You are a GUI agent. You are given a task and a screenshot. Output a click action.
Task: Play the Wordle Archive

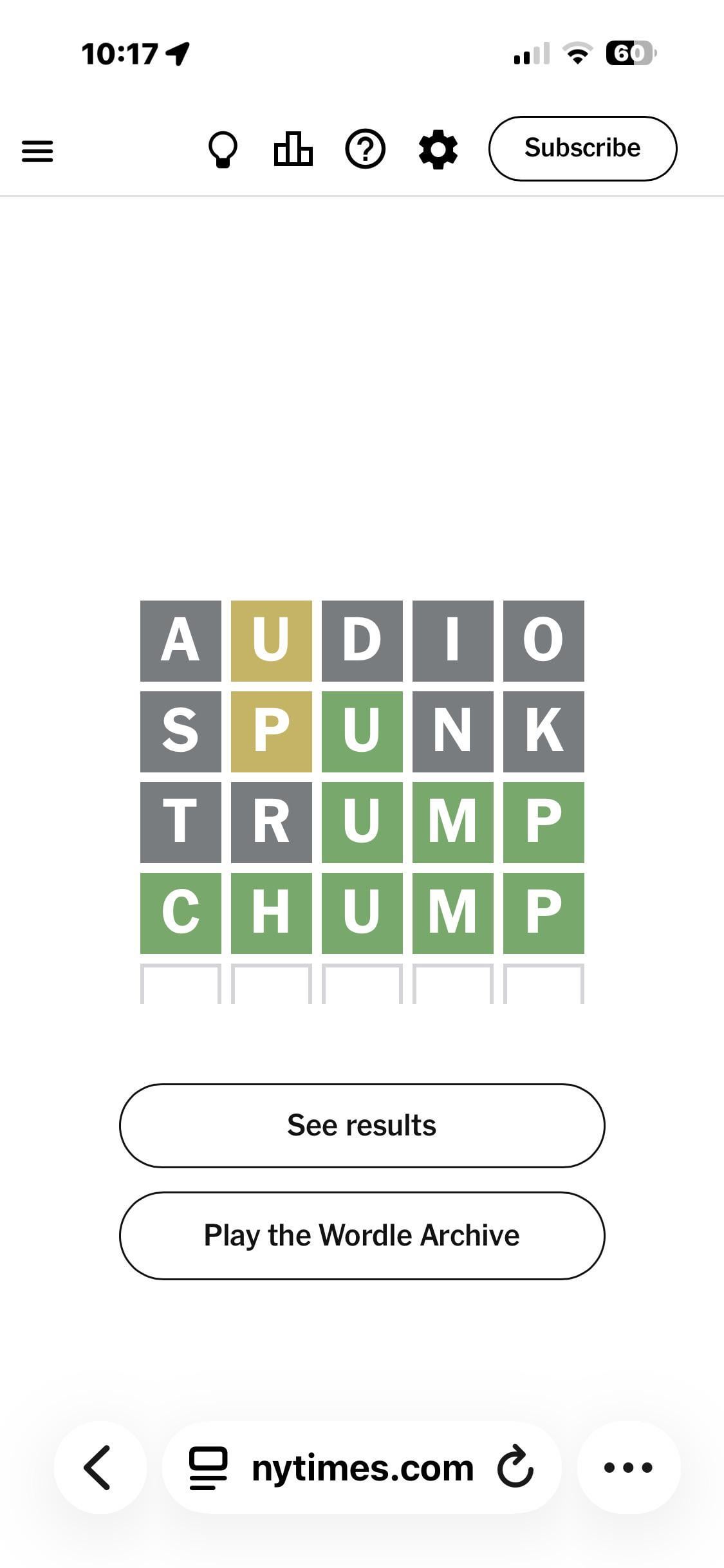click(x=362, y=1235)
